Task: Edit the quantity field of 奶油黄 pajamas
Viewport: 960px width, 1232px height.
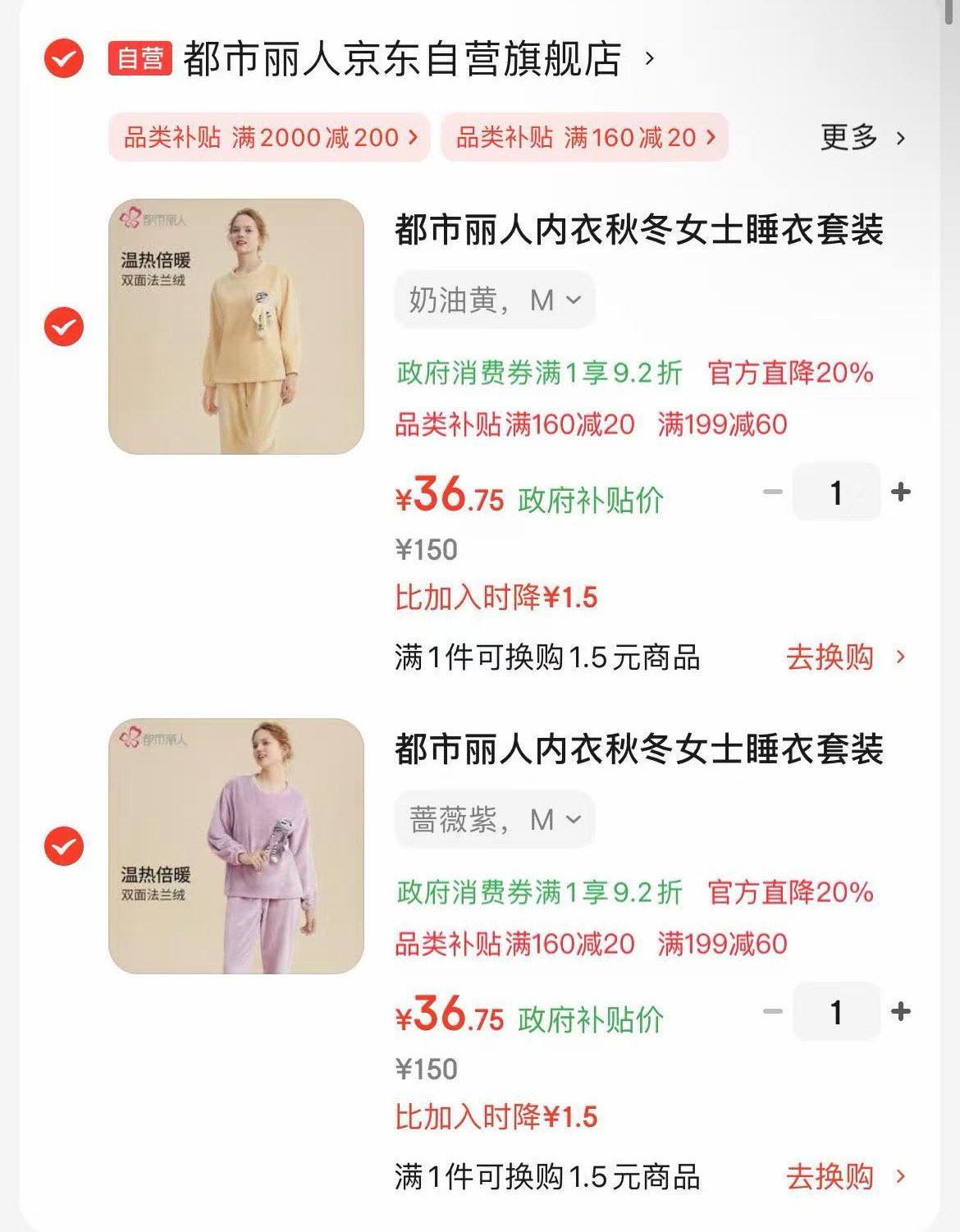Action: click(x=836, y=492)
